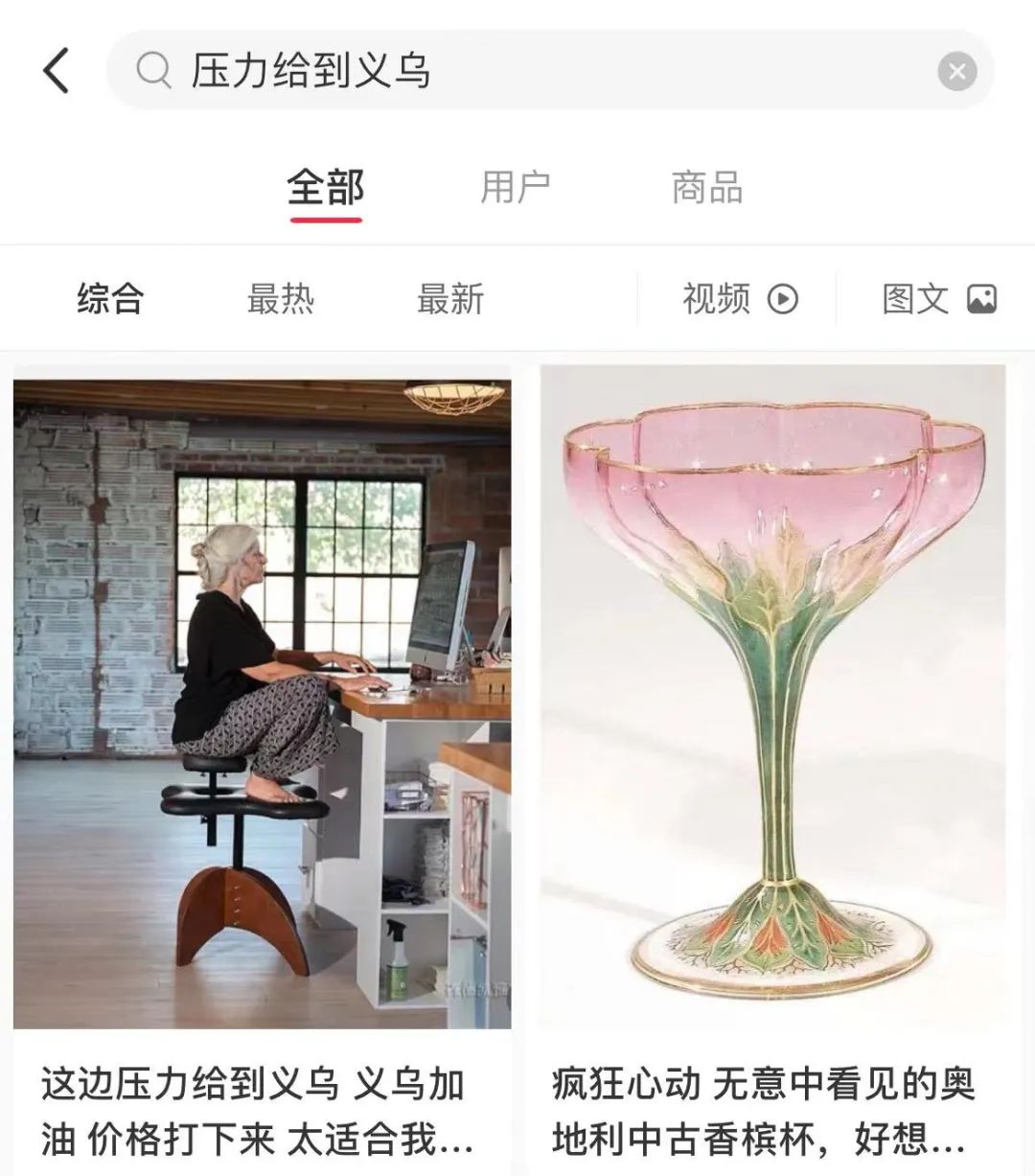Sort results by 综合
This screenshot has height=1176, width=1035.
(110, 299)
